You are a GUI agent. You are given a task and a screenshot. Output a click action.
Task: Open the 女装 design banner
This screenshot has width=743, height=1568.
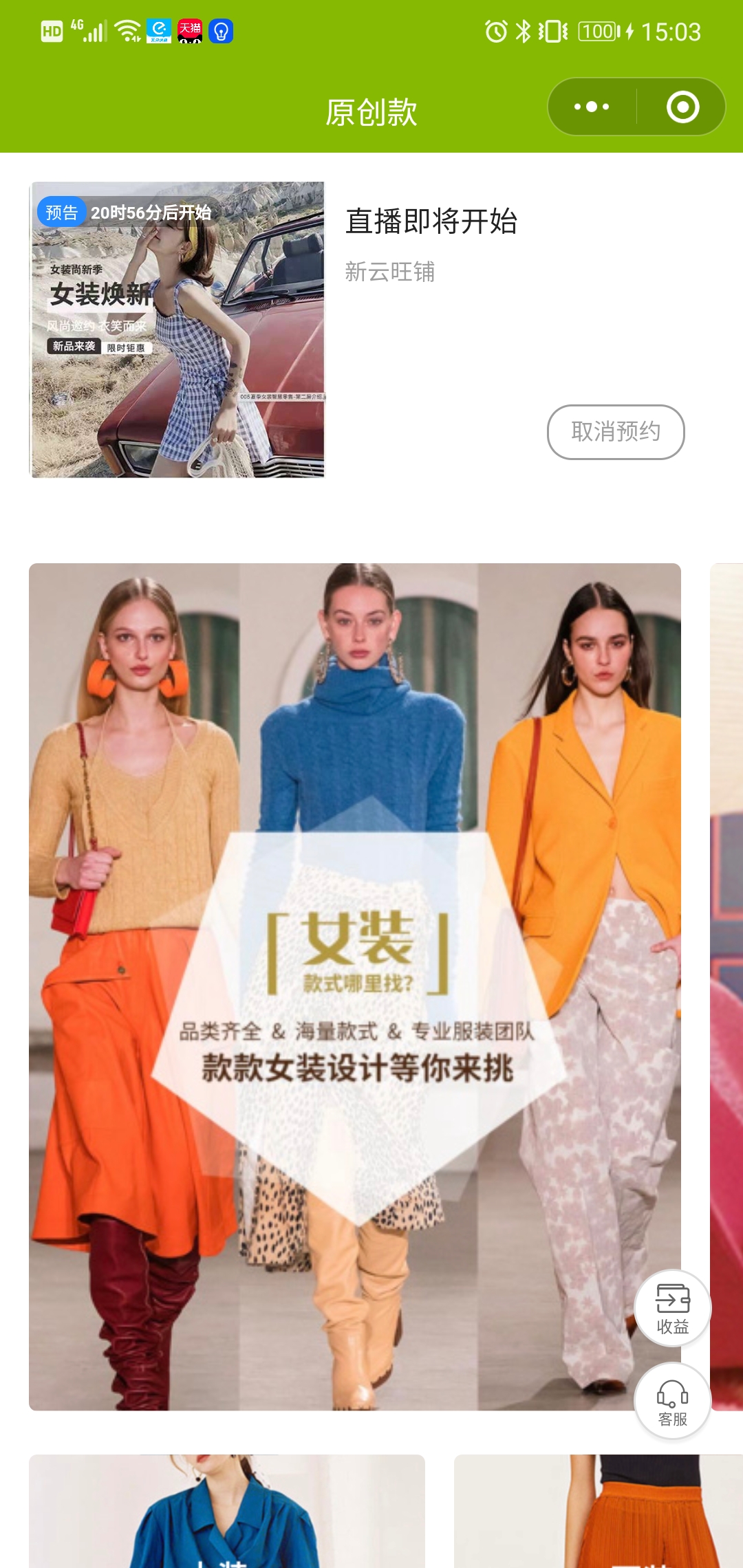coord(355,987)
